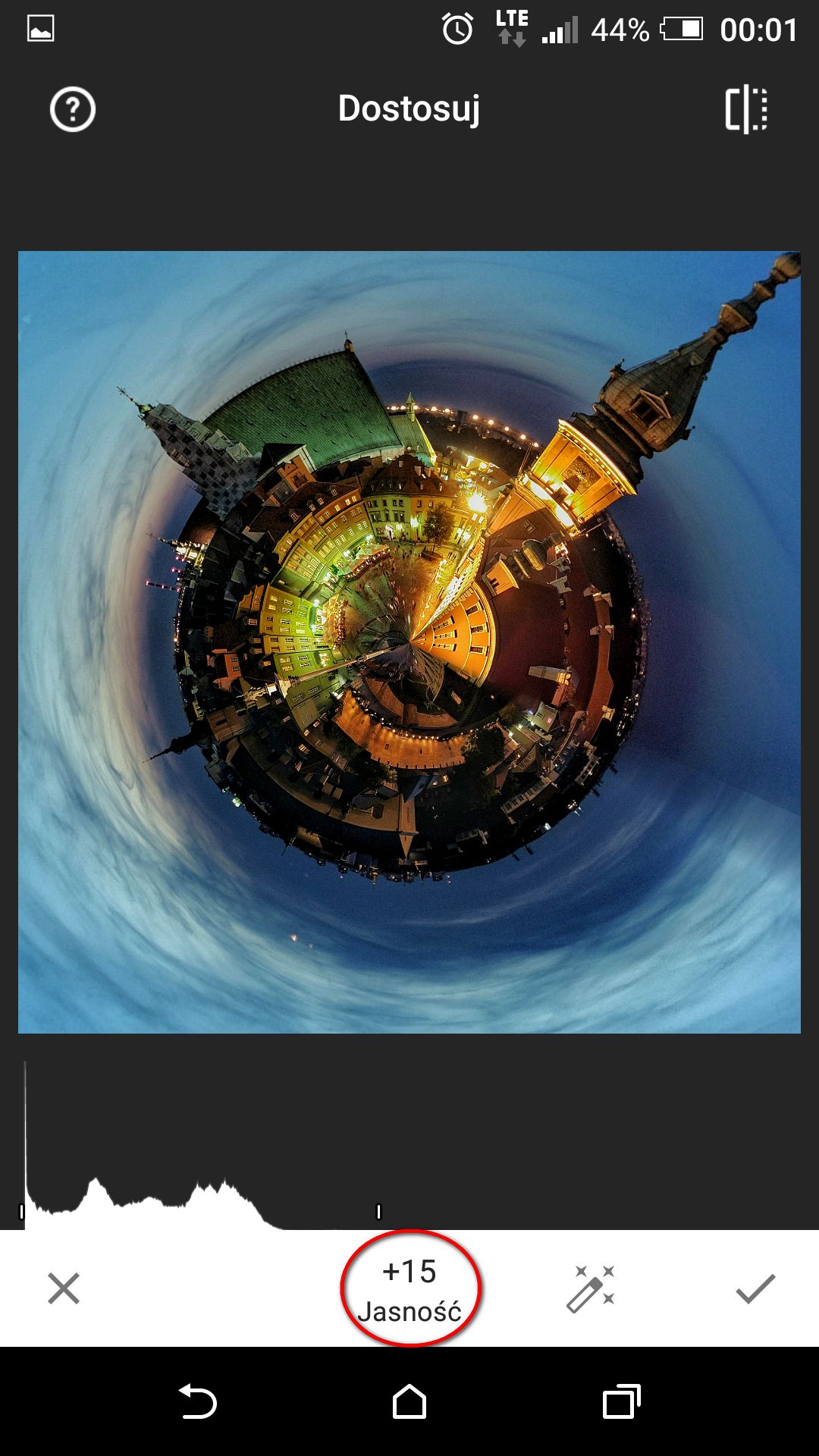Cancel edits with the X button
Screen dimensions: 819x1456
pos(64,1288)
